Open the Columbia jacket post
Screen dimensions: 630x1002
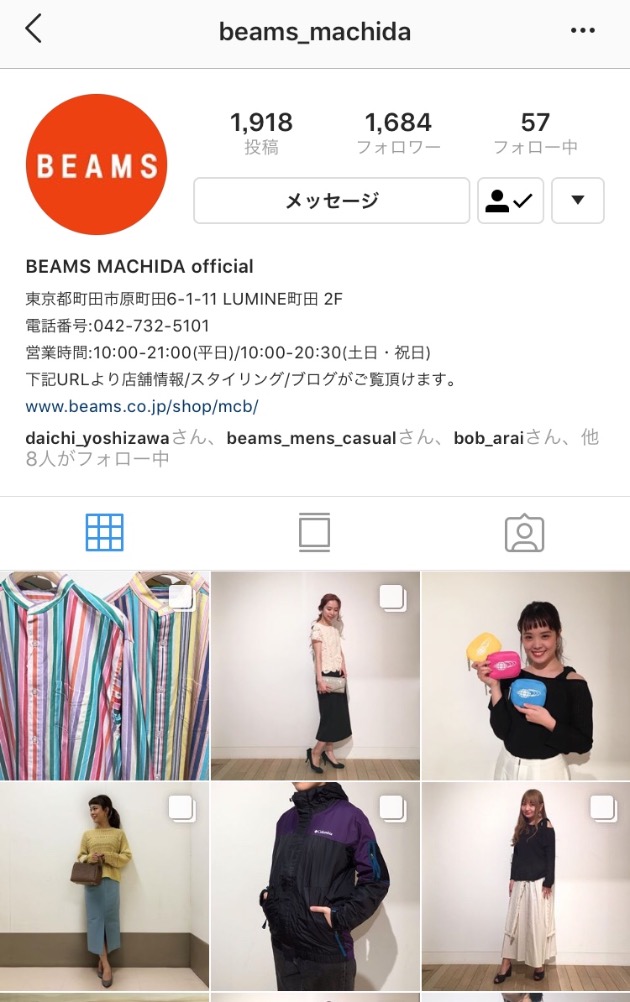tap(315, 886)
